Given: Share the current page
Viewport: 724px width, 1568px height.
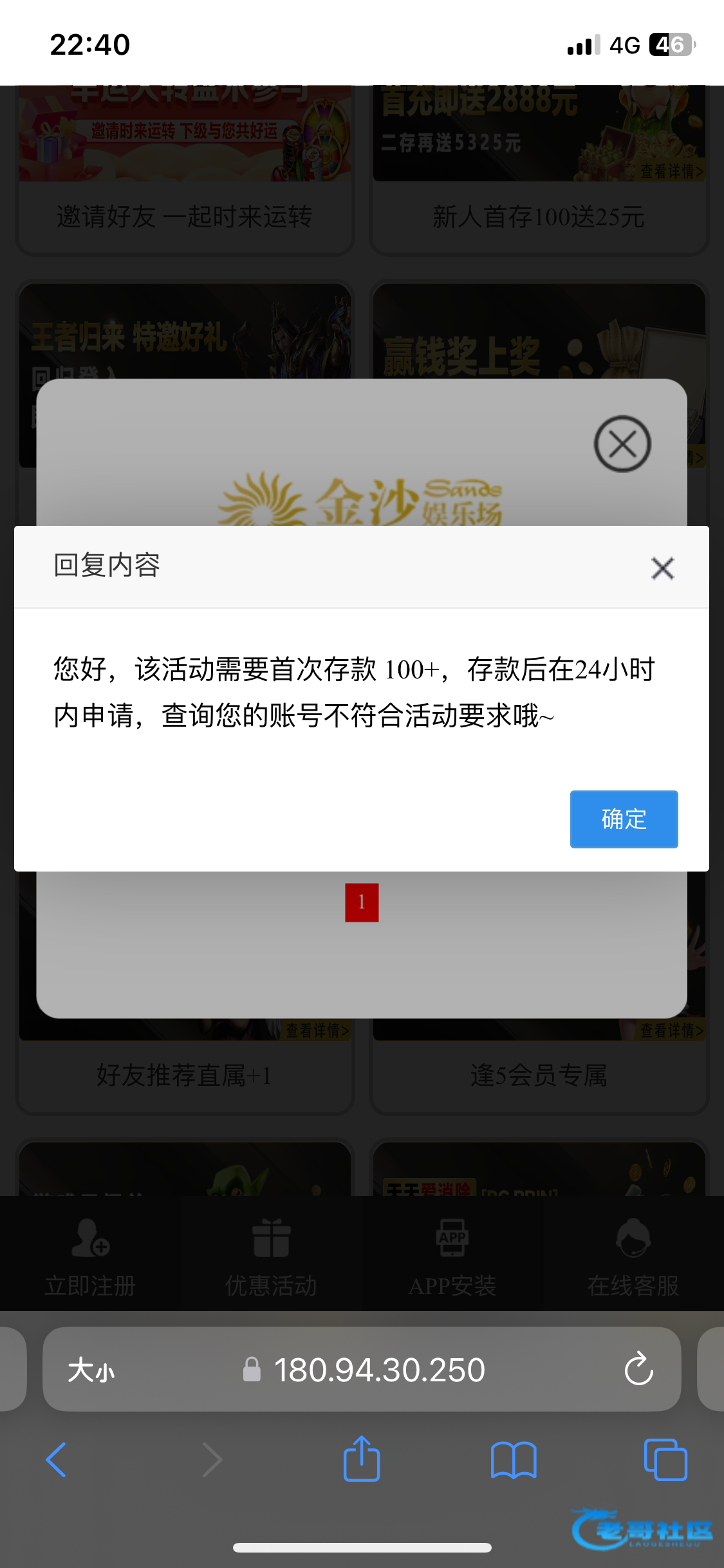Looking at the screenshot, I should [x=362, y=1459].
